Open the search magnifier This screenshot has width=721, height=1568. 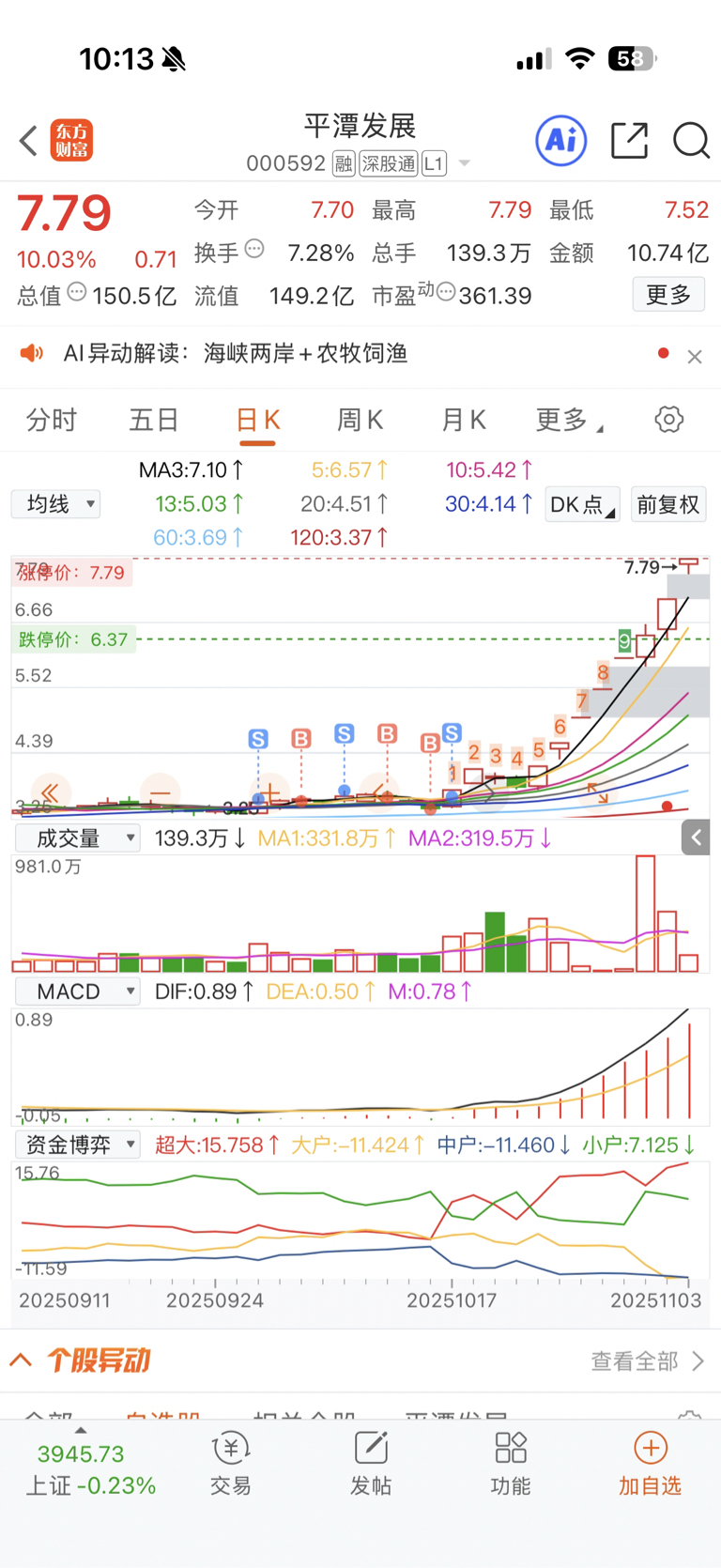point(691,141)
